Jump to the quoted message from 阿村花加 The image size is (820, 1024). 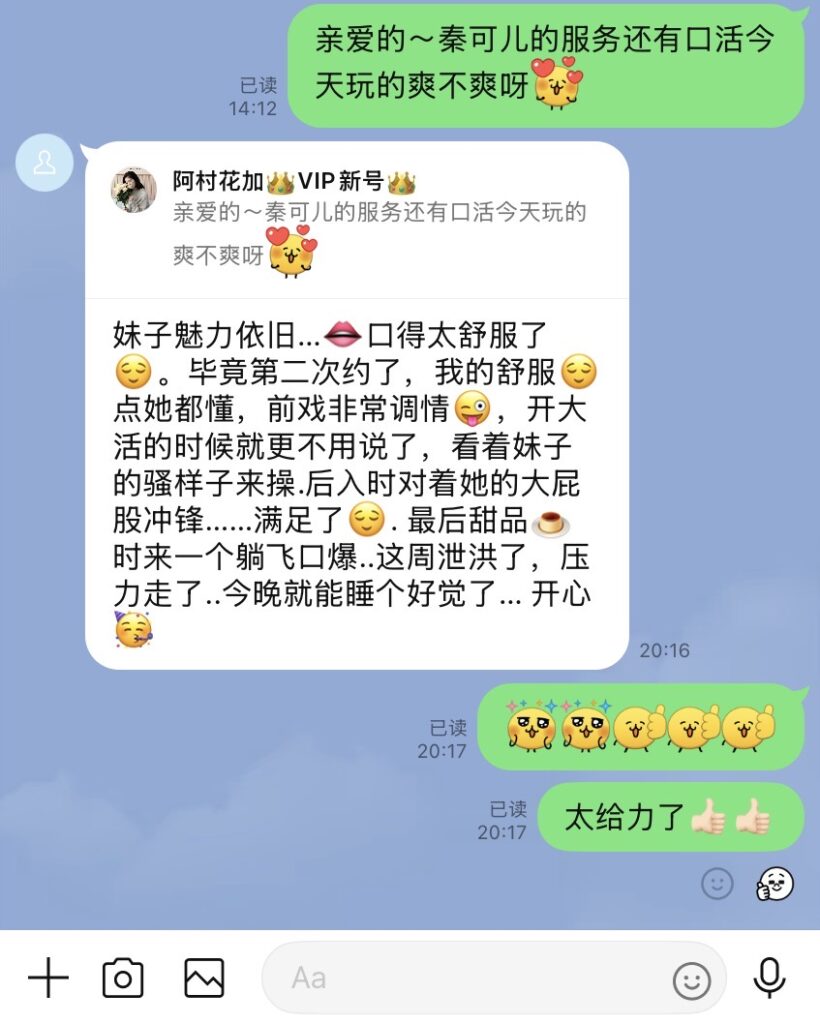[x=357, y=221]
